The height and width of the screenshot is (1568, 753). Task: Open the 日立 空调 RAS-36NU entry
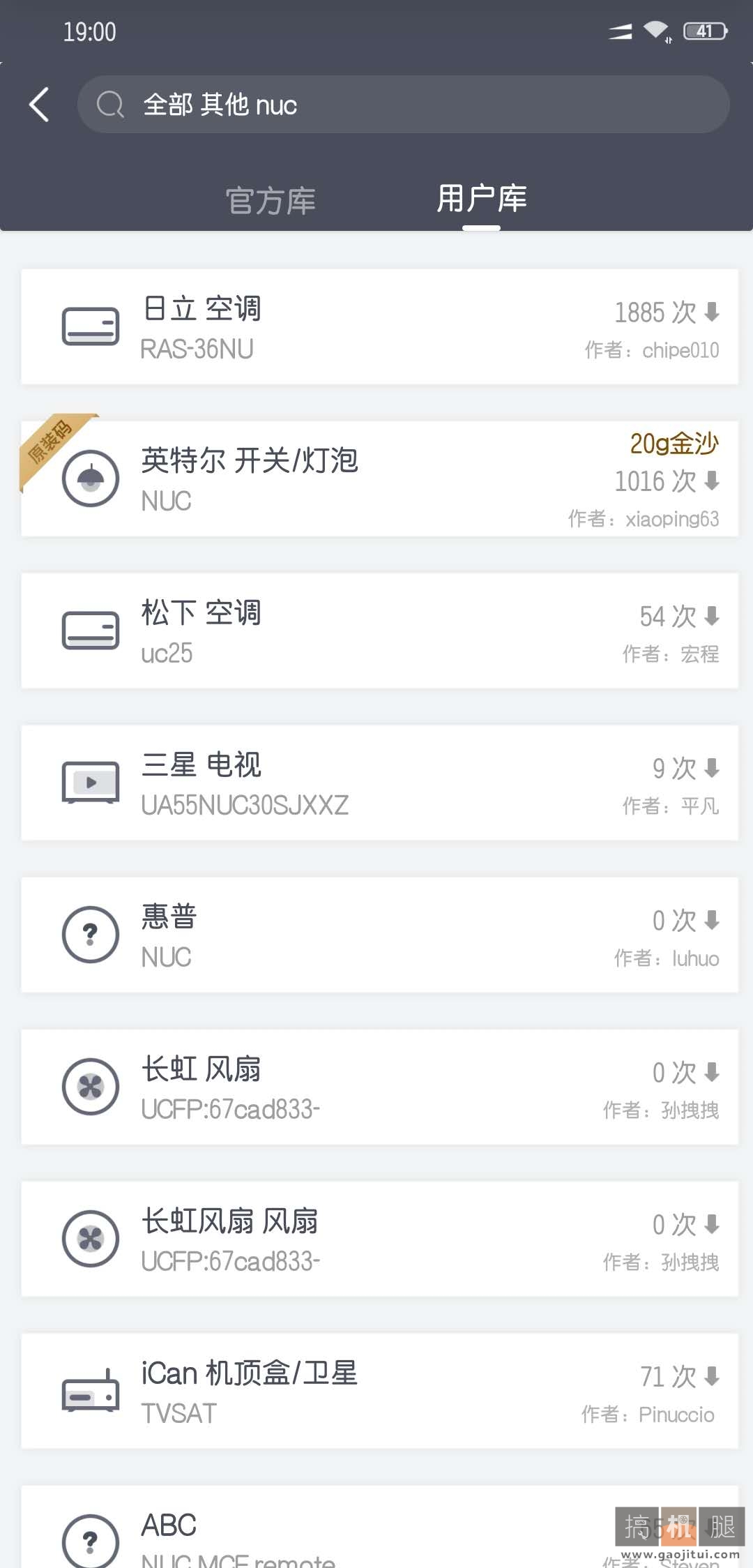[379, 326]
